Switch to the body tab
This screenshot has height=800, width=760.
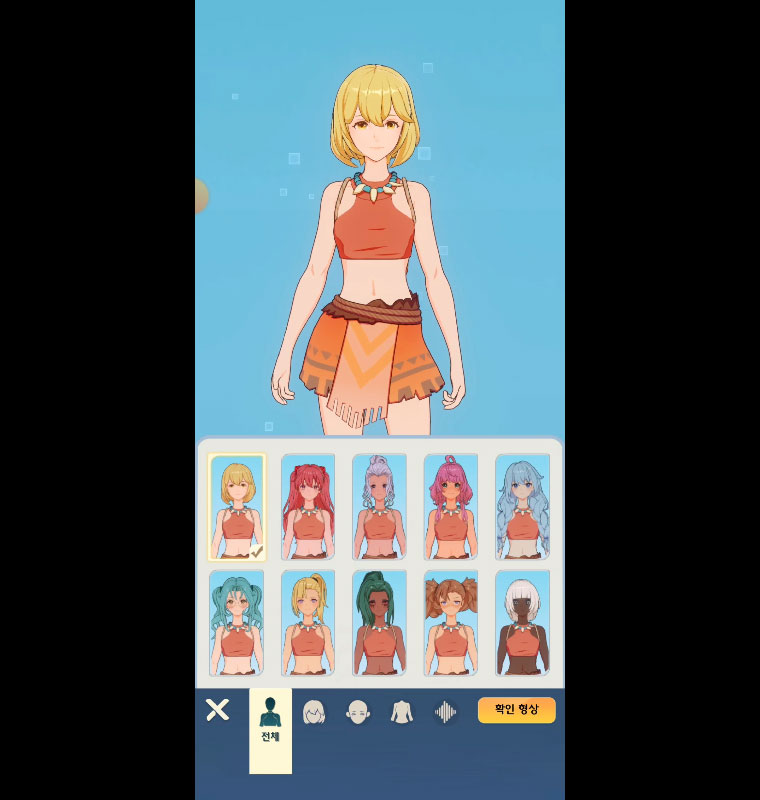(401, 712)
